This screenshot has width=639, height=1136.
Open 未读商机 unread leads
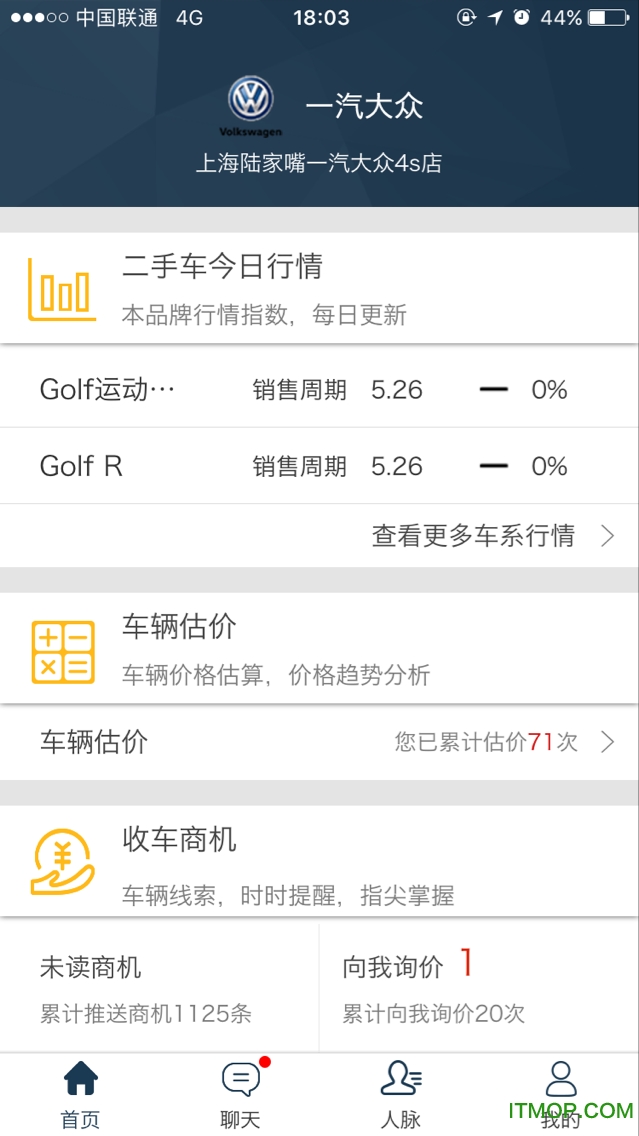click(x=159, y=988)
